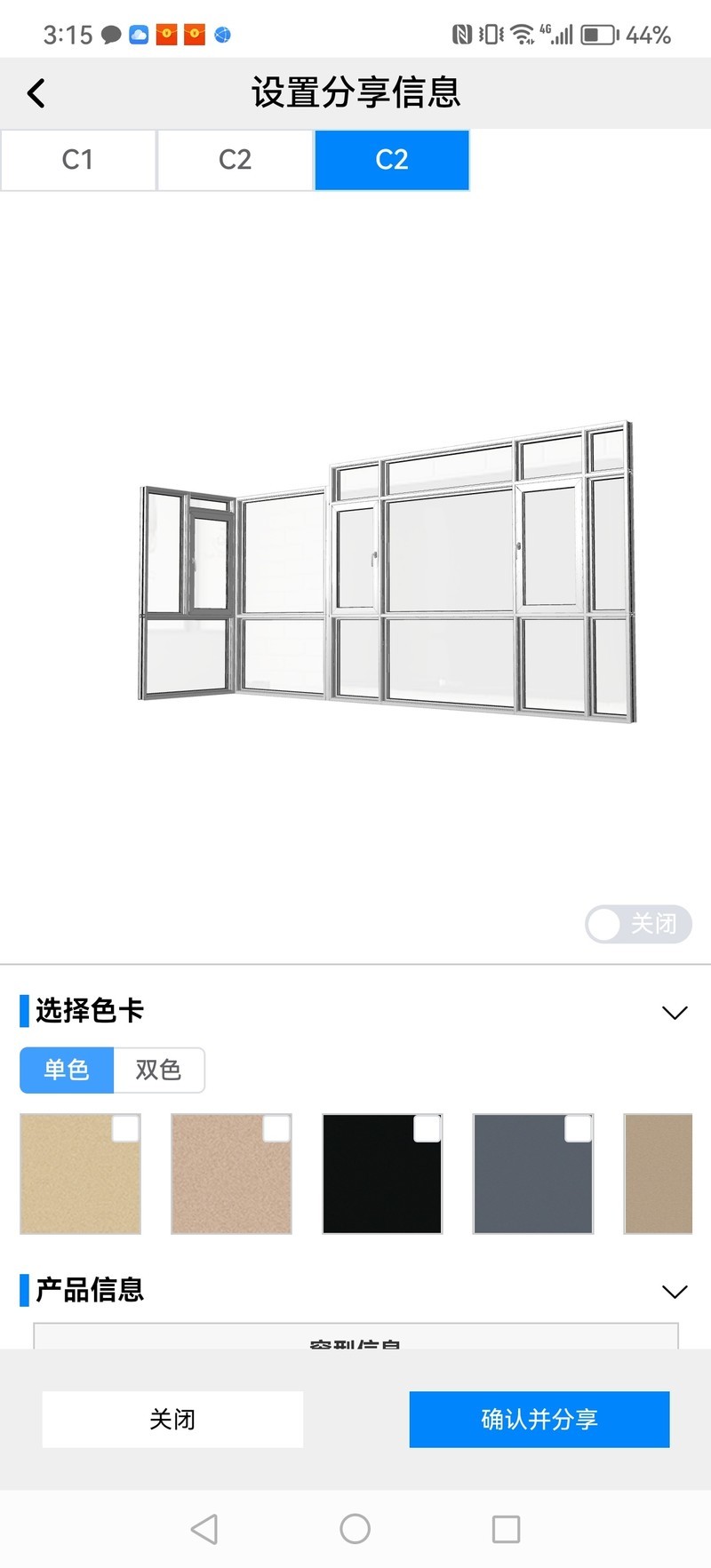Image resolution: width=711 pixels, height=1568 pixels.
Task: Tap the white 关闭 button at the bottom
Action: click(x=172, y=1419)
